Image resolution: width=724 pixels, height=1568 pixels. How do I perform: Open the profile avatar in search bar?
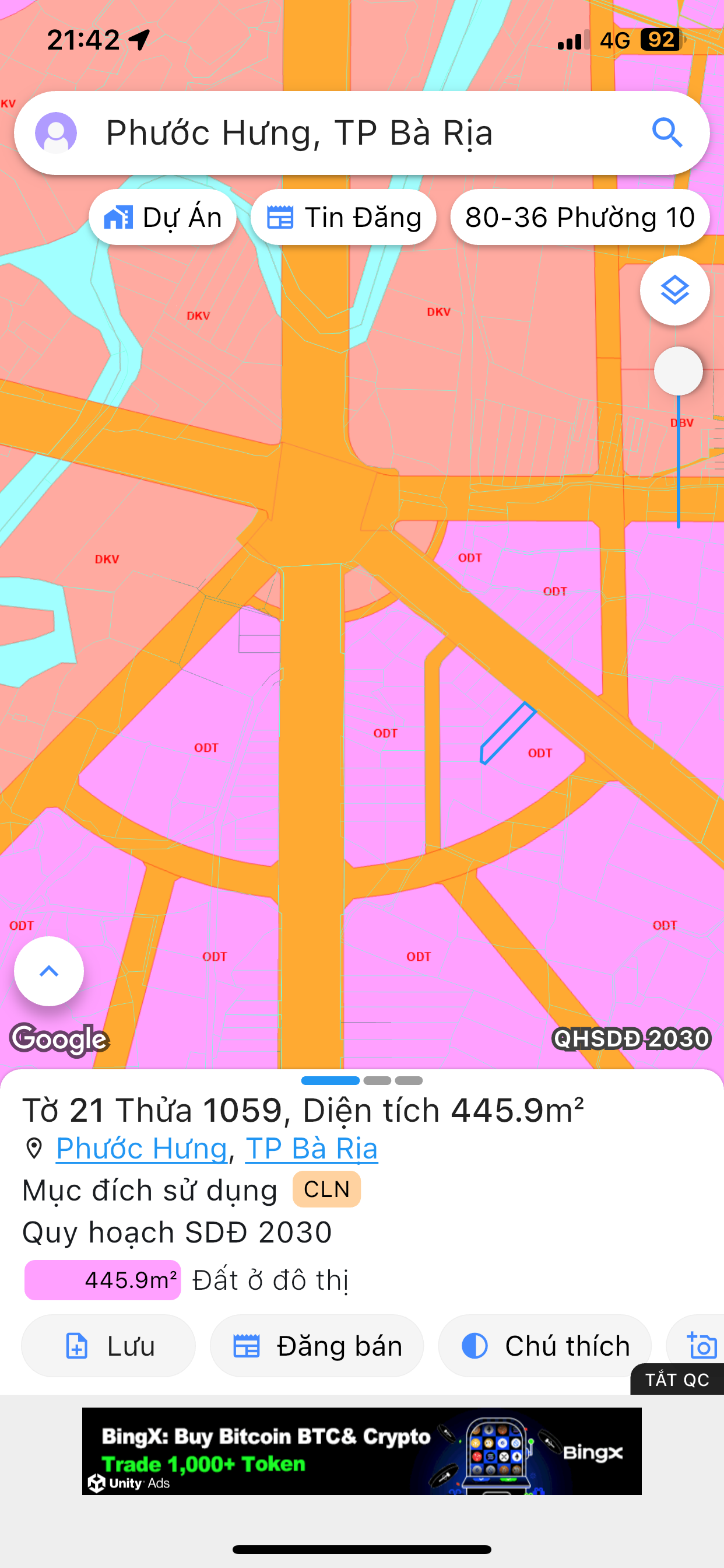click(x=56, y=132)
